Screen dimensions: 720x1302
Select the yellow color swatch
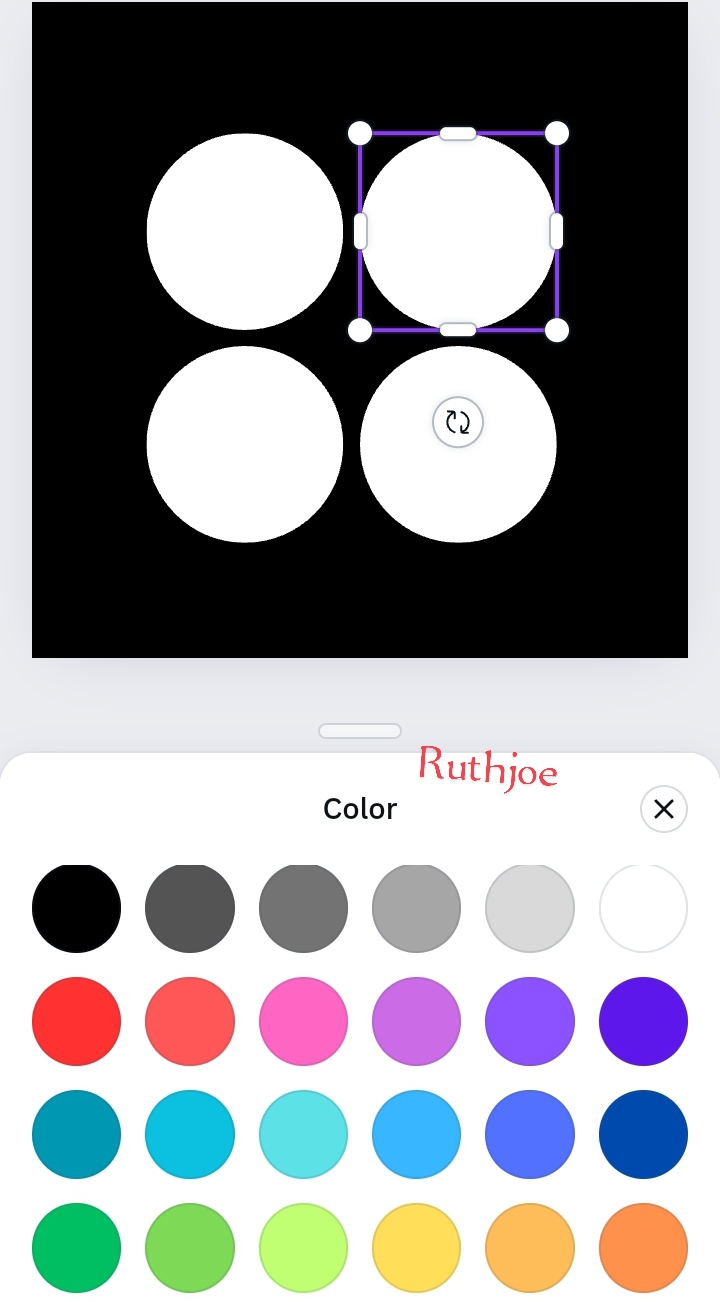point(416,1248)
